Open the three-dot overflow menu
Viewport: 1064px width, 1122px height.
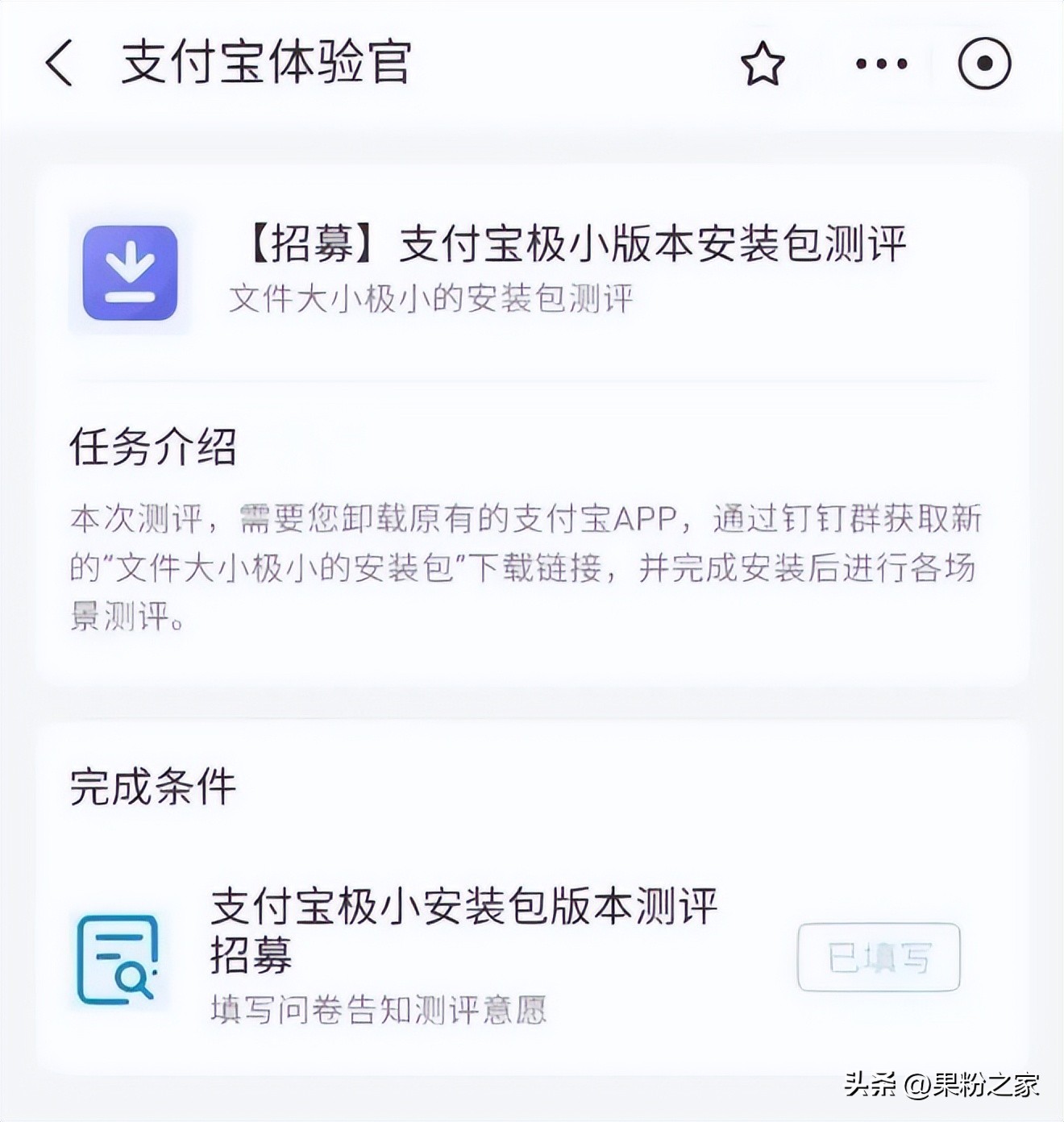pyautogui.click(x=880, y=64)
